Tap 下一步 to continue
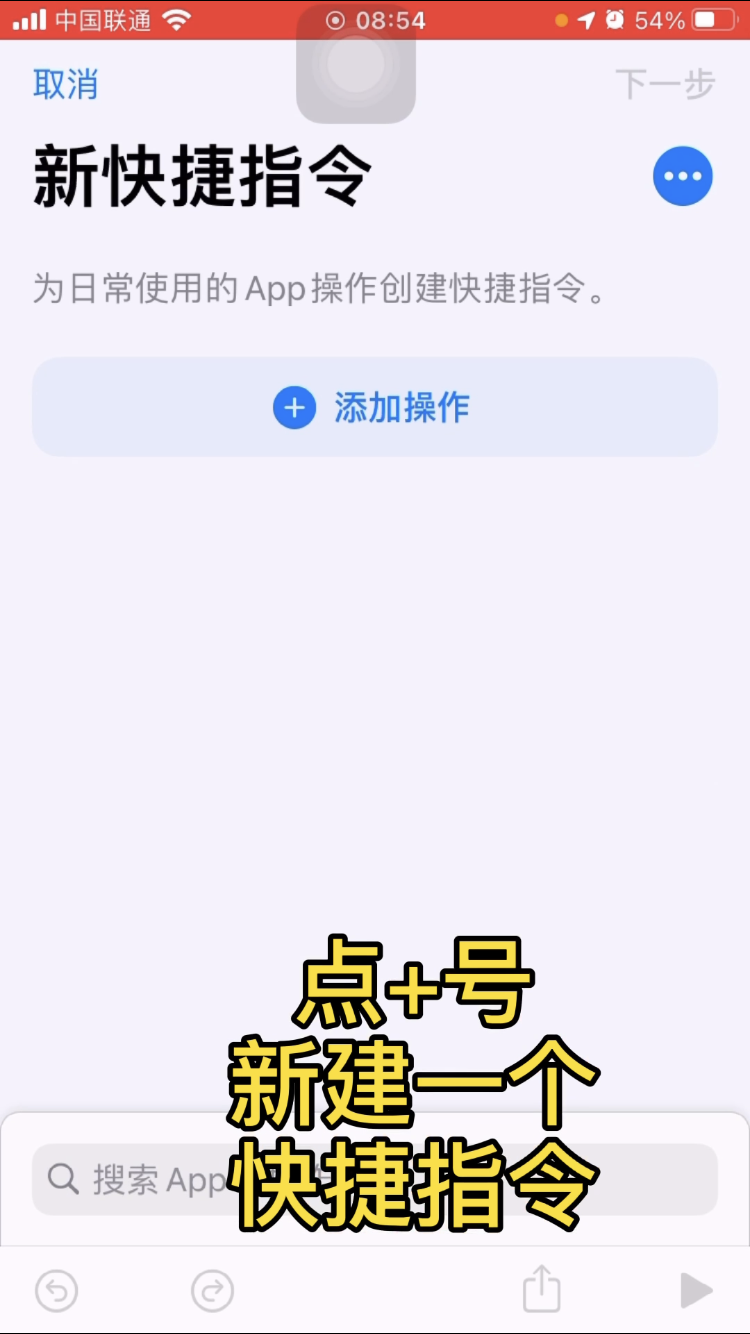 point(665,85)
